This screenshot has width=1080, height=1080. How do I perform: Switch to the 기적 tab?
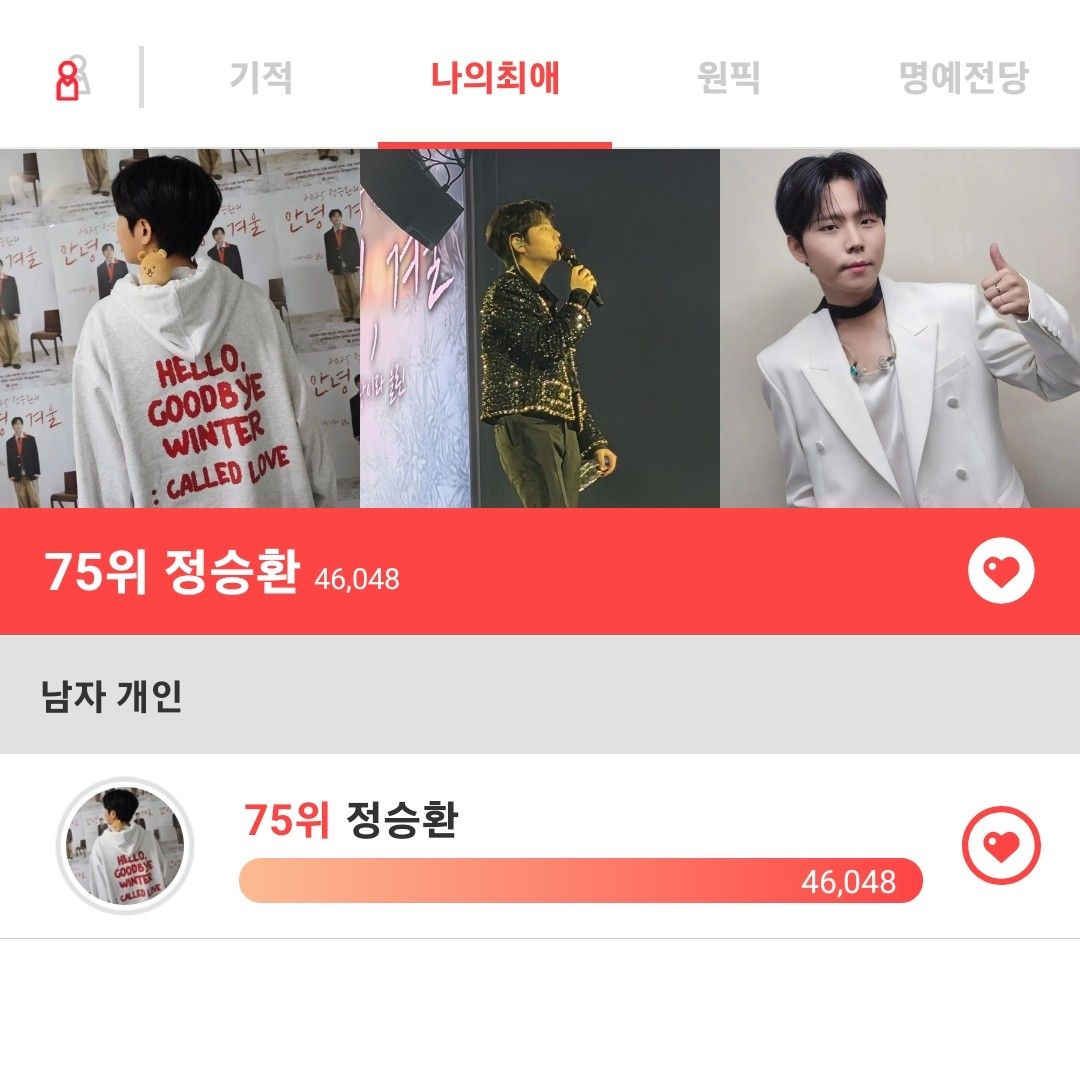click(x=261, y=78)
